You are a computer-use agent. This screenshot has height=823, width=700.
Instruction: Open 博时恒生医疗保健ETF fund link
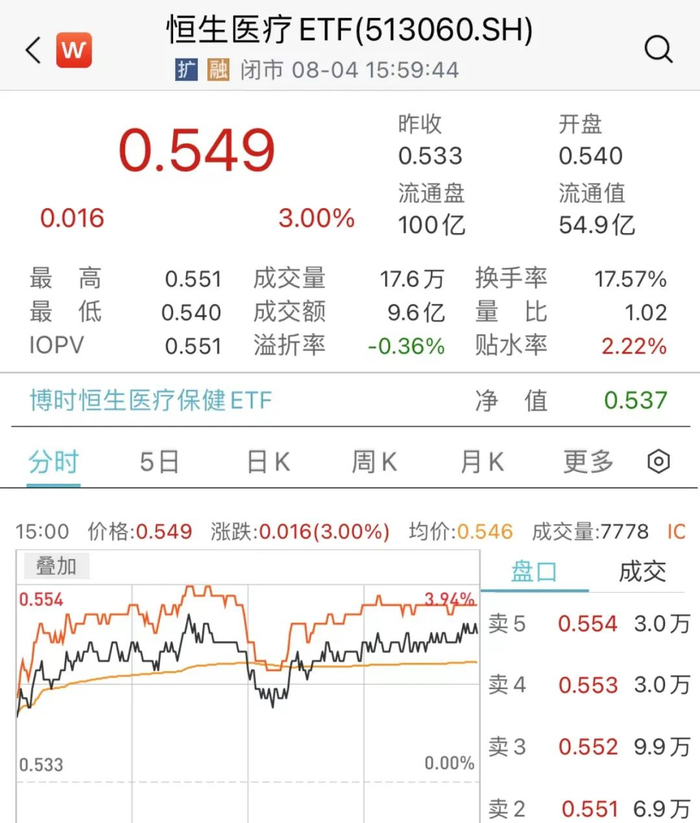[150, 401]
